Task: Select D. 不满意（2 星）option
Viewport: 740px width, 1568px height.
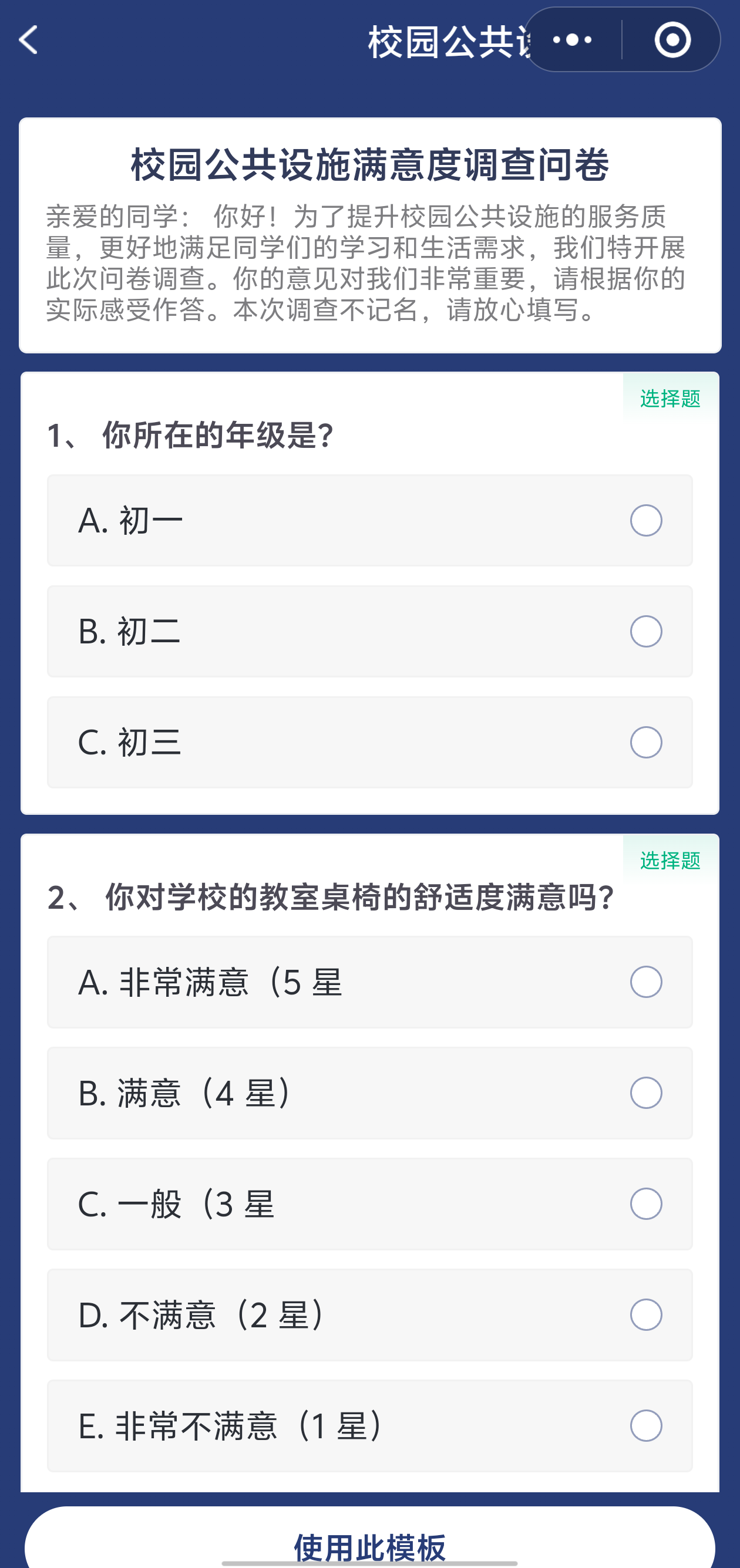Action: [x=369, y=1315]
